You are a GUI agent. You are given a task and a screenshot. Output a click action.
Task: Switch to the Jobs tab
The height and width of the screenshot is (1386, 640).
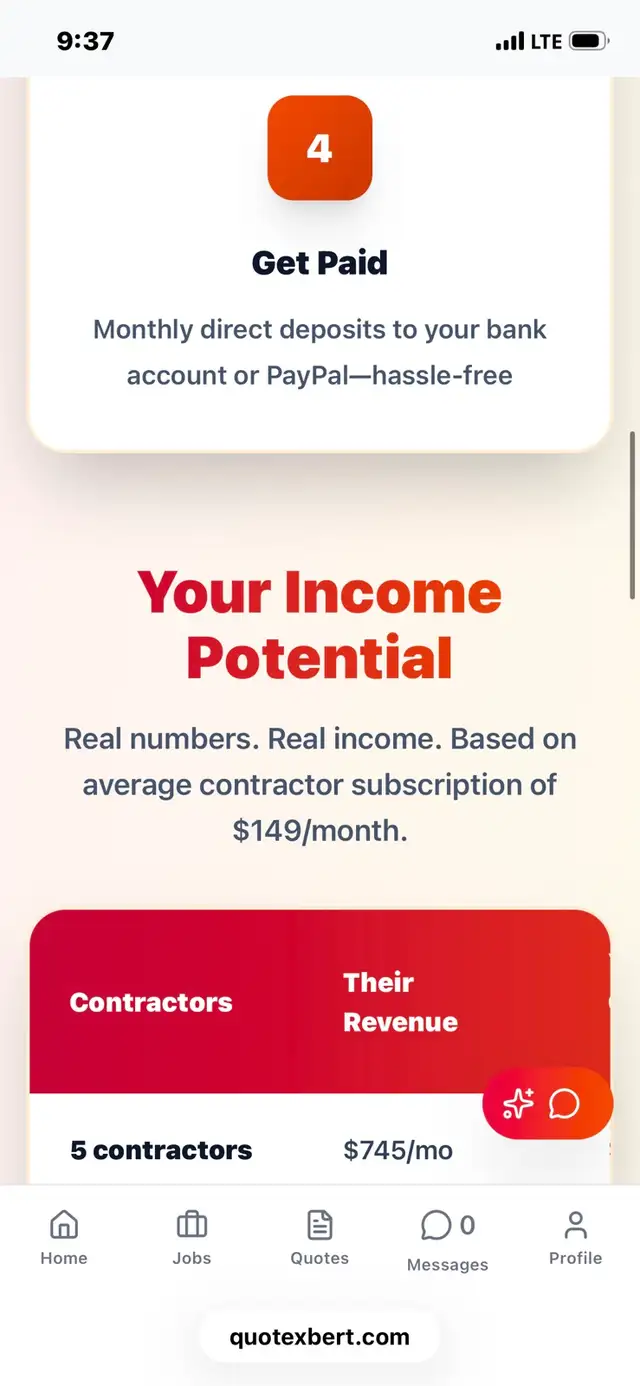(x=191, y=1238)
